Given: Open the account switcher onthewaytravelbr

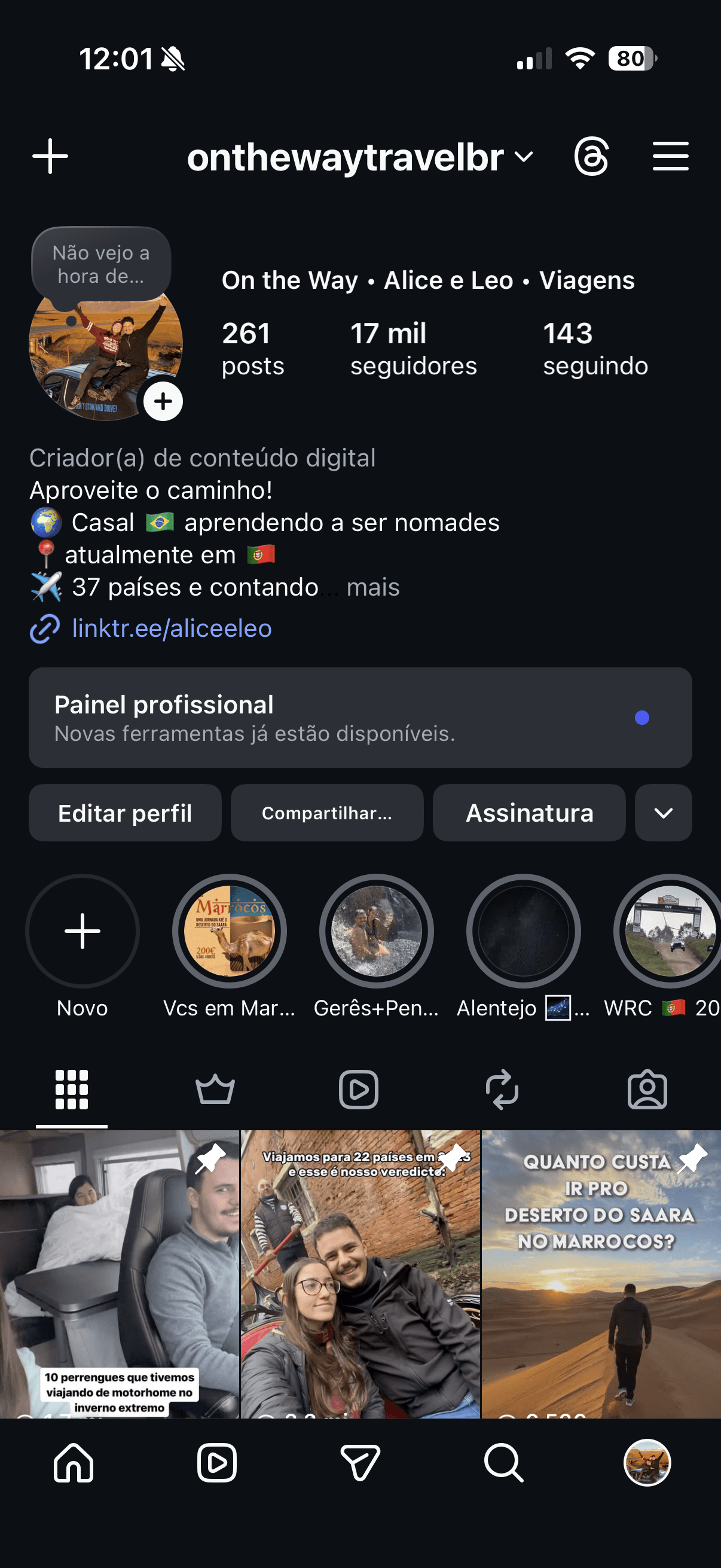Looking at the screenshot, I should pos(359,158).
